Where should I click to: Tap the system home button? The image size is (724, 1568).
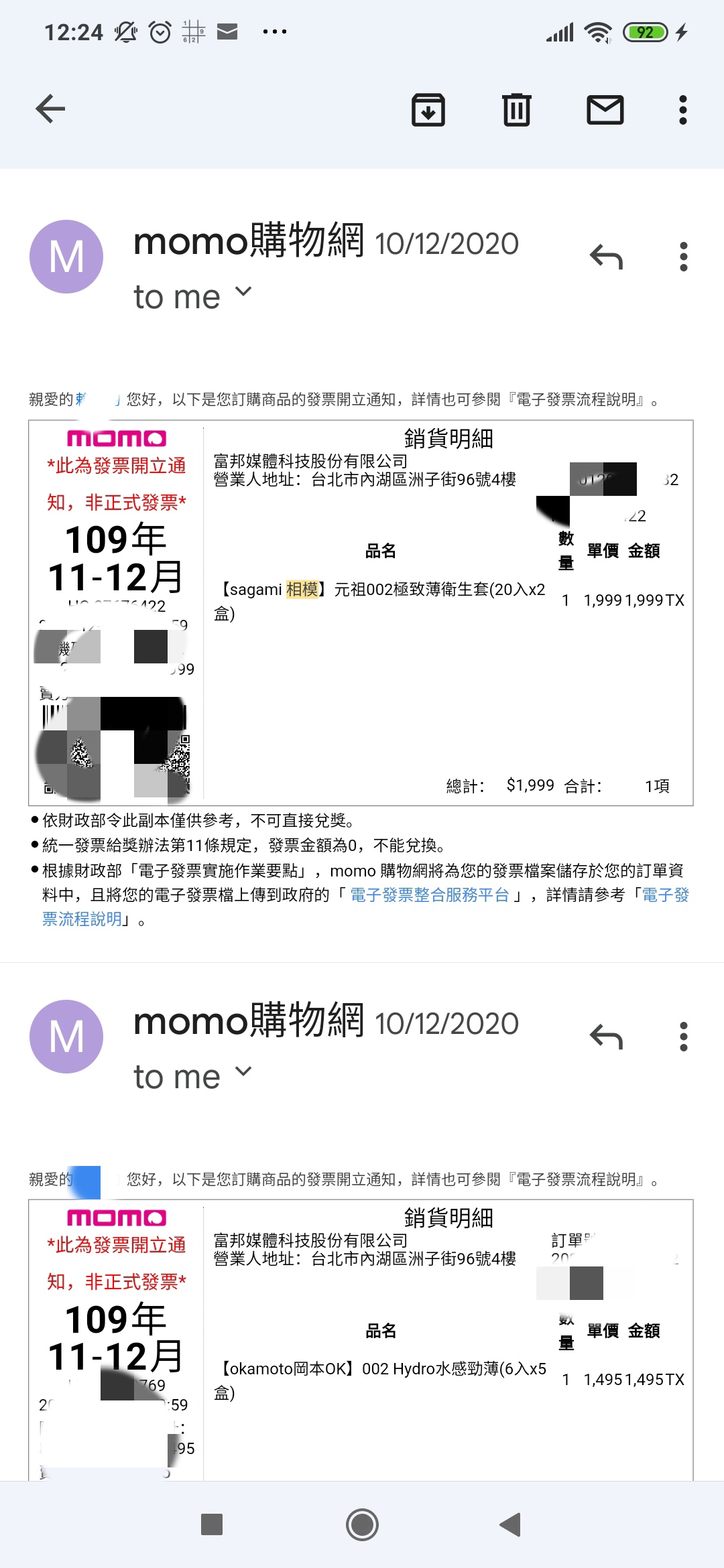pyautogui.click(x=362, y=1524)
